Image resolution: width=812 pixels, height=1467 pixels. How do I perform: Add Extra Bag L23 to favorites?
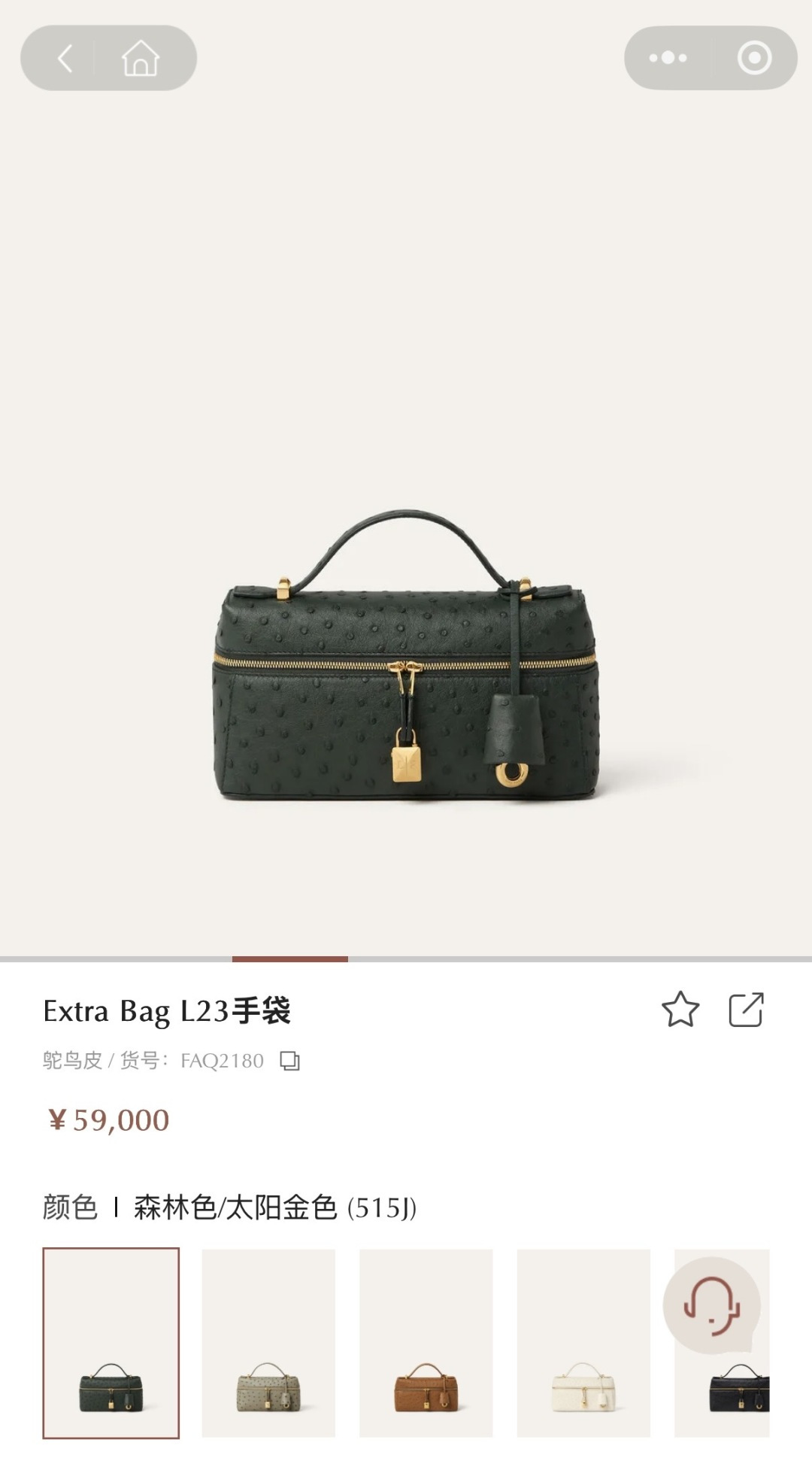[680, 1010]
